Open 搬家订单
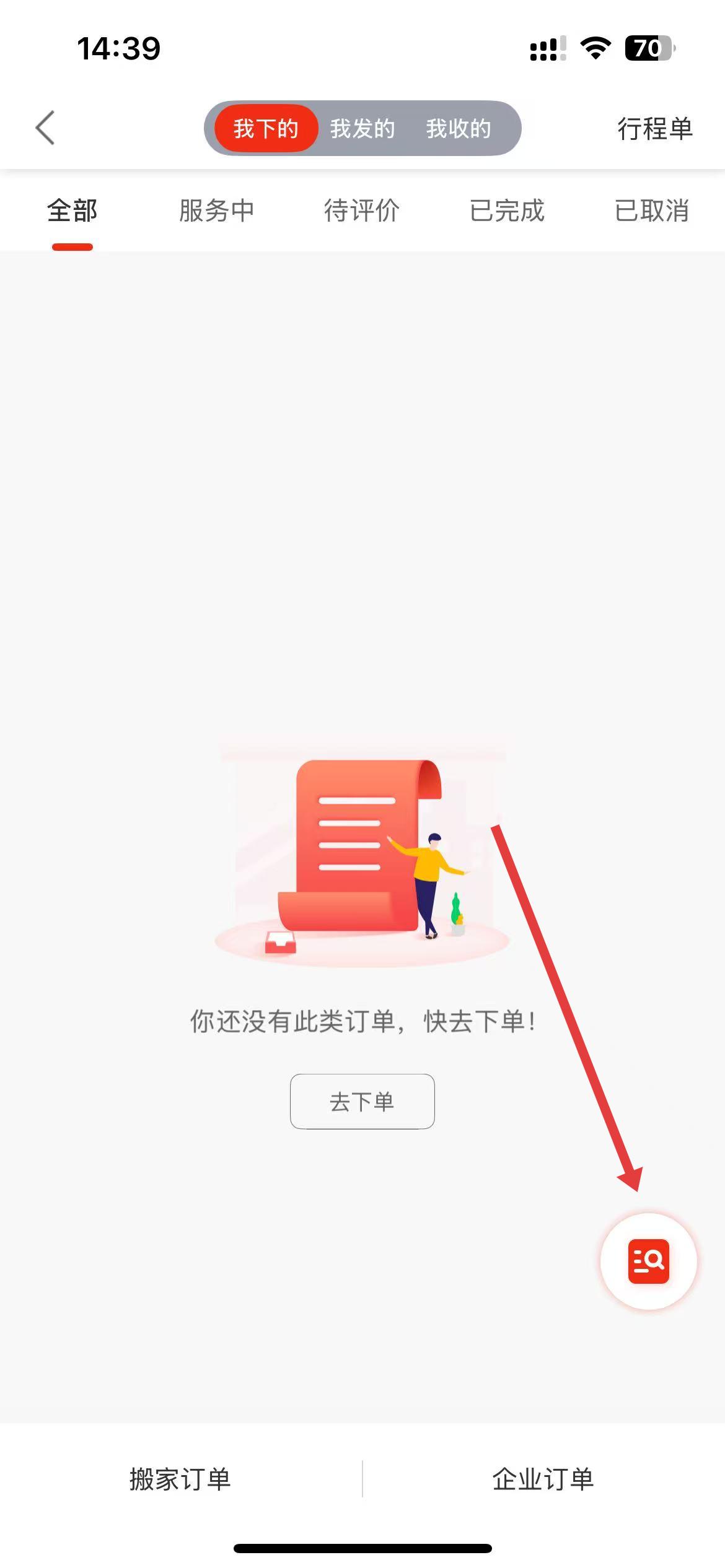The image size is (725, 1568). [x=180, y=1479]
